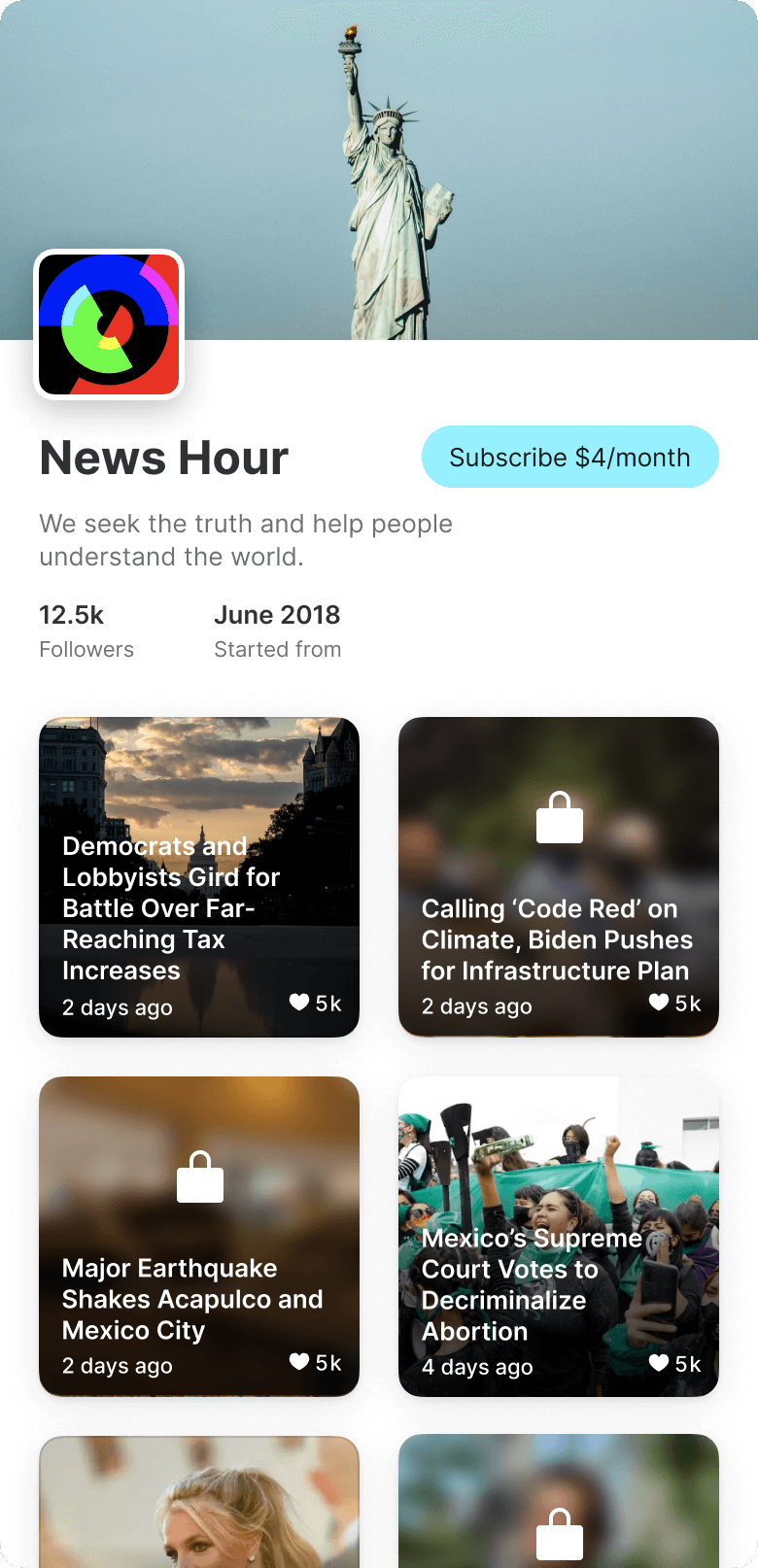758x1568 pixels.
Task: Open the Major Earthquake Shakes Acapulco article
Action: click(192, 1298)
